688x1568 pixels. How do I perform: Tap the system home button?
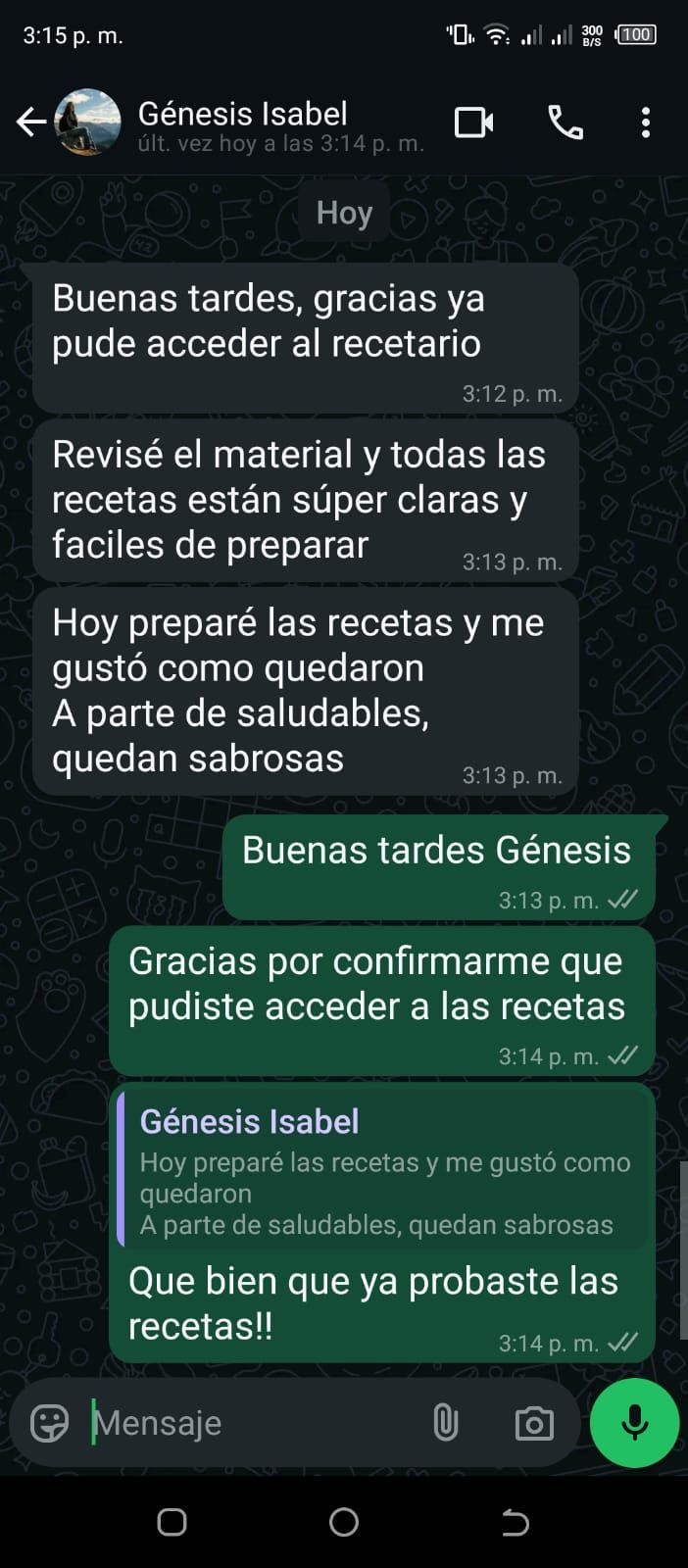click(344, 1522)
